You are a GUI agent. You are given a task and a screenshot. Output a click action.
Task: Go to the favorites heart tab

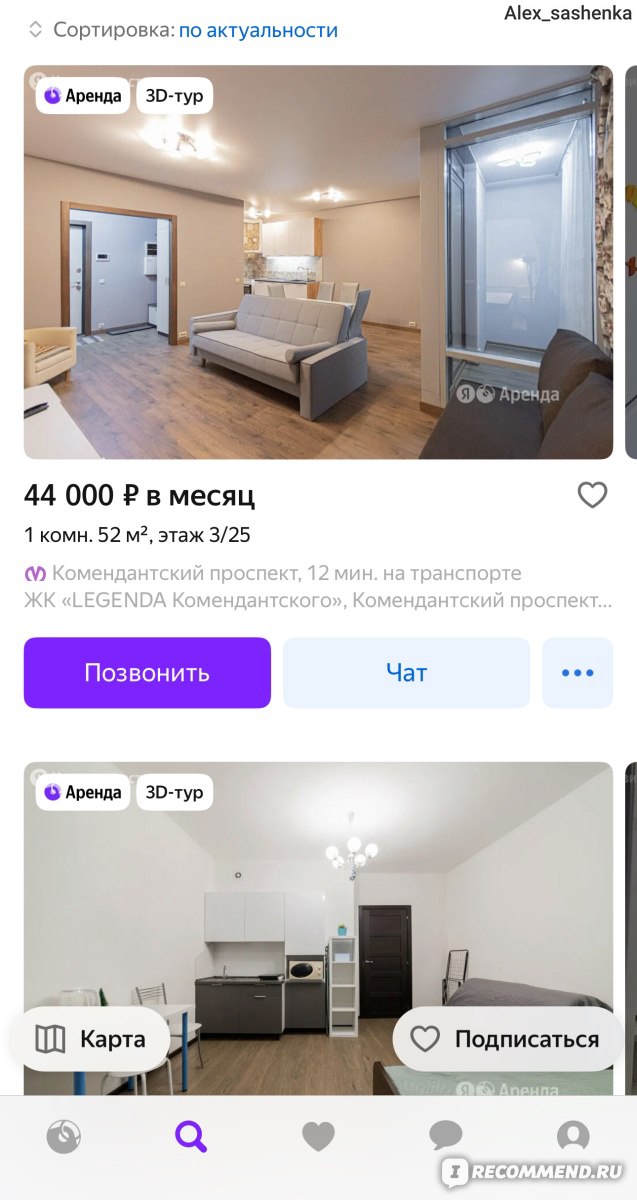pyautogui.click(x=318, y=1136)
